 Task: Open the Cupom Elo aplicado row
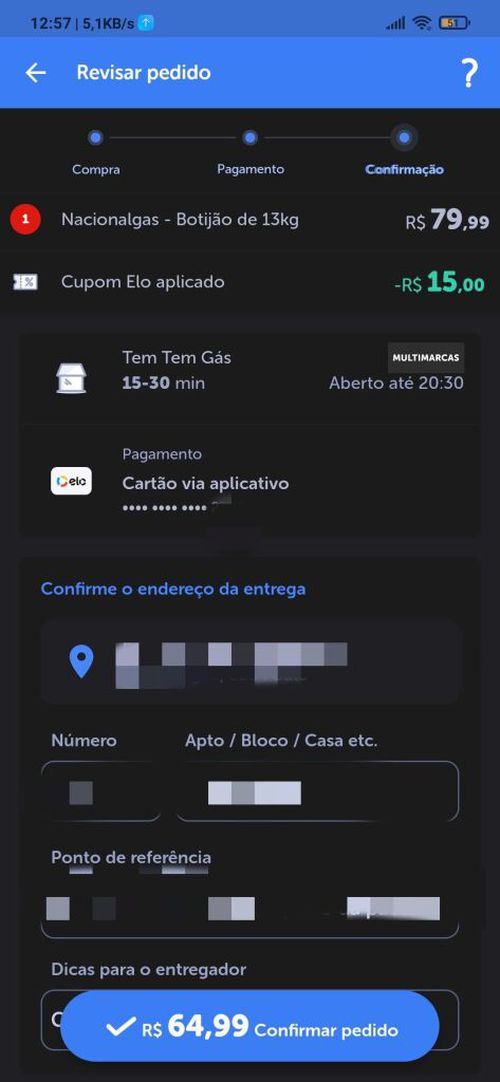click(x=250, y=282)
